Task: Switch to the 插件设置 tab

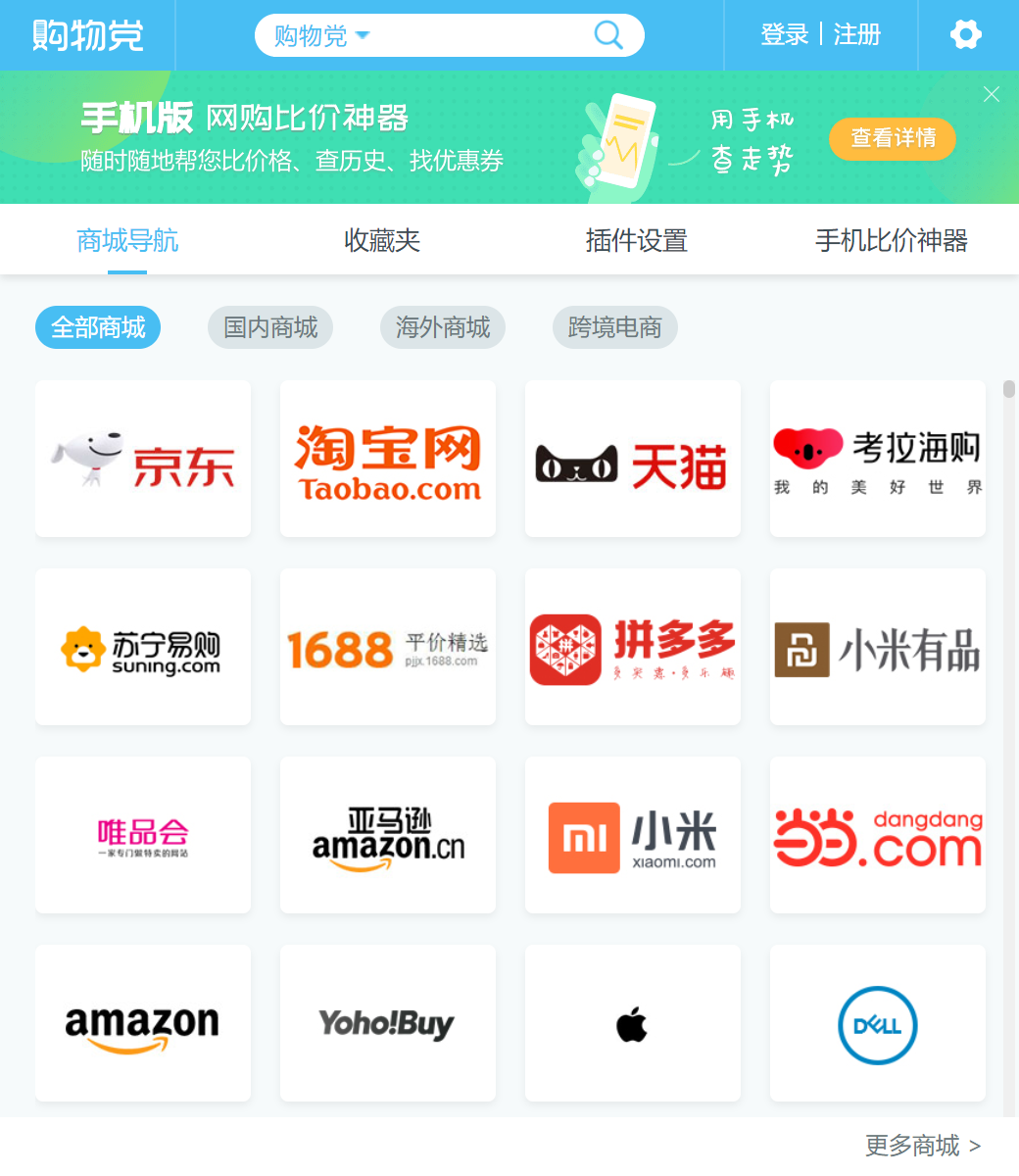Action: point(637,240)
